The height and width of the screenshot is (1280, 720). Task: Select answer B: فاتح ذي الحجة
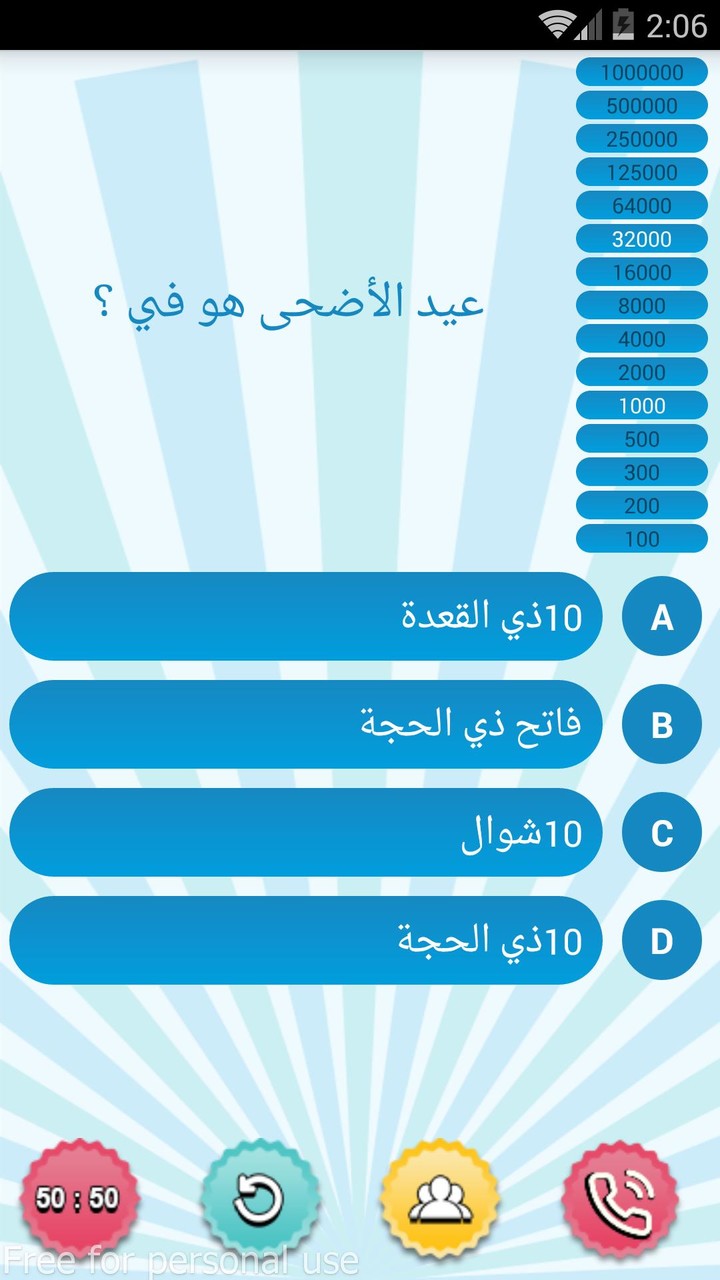coord(305,724)
